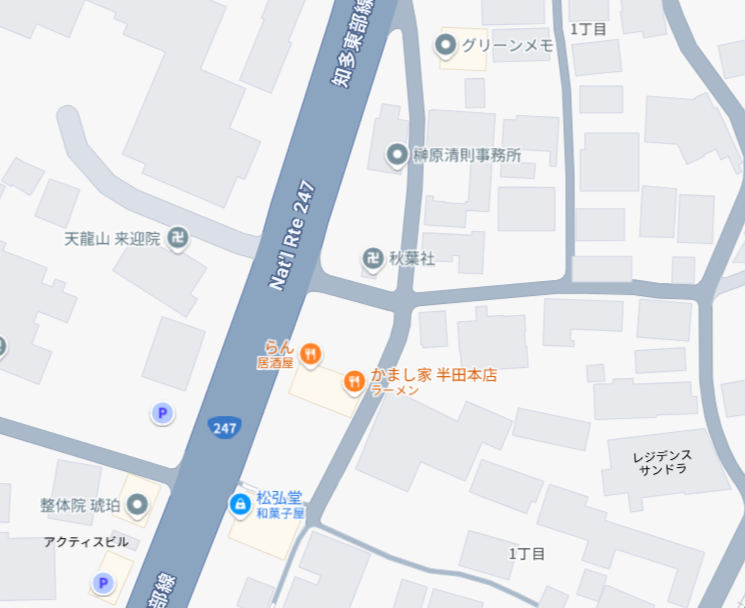Tap the 秋葉社 temple marker
This screenshot has width=745, height=608.
click(373, 259)
